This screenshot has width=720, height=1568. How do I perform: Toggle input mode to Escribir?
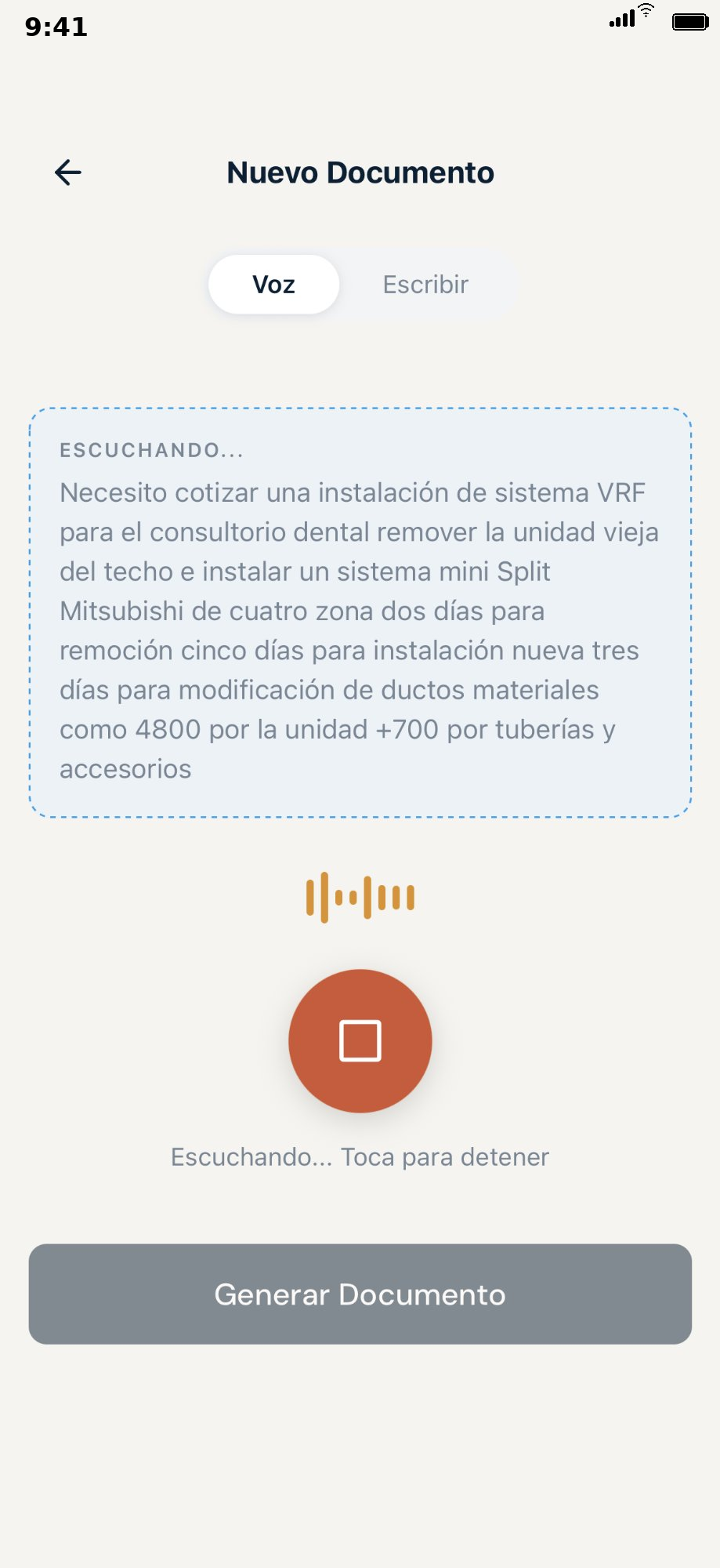pyautogui.click(x=425, y=284)
